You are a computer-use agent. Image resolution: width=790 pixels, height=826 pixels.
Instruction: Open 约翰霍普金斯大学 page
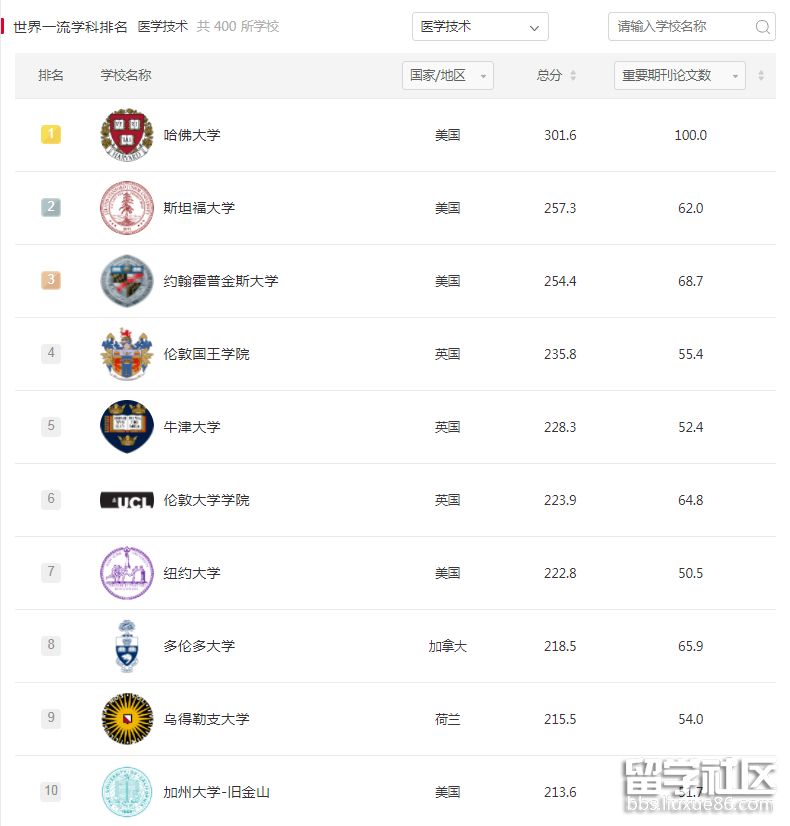point(221,281)
